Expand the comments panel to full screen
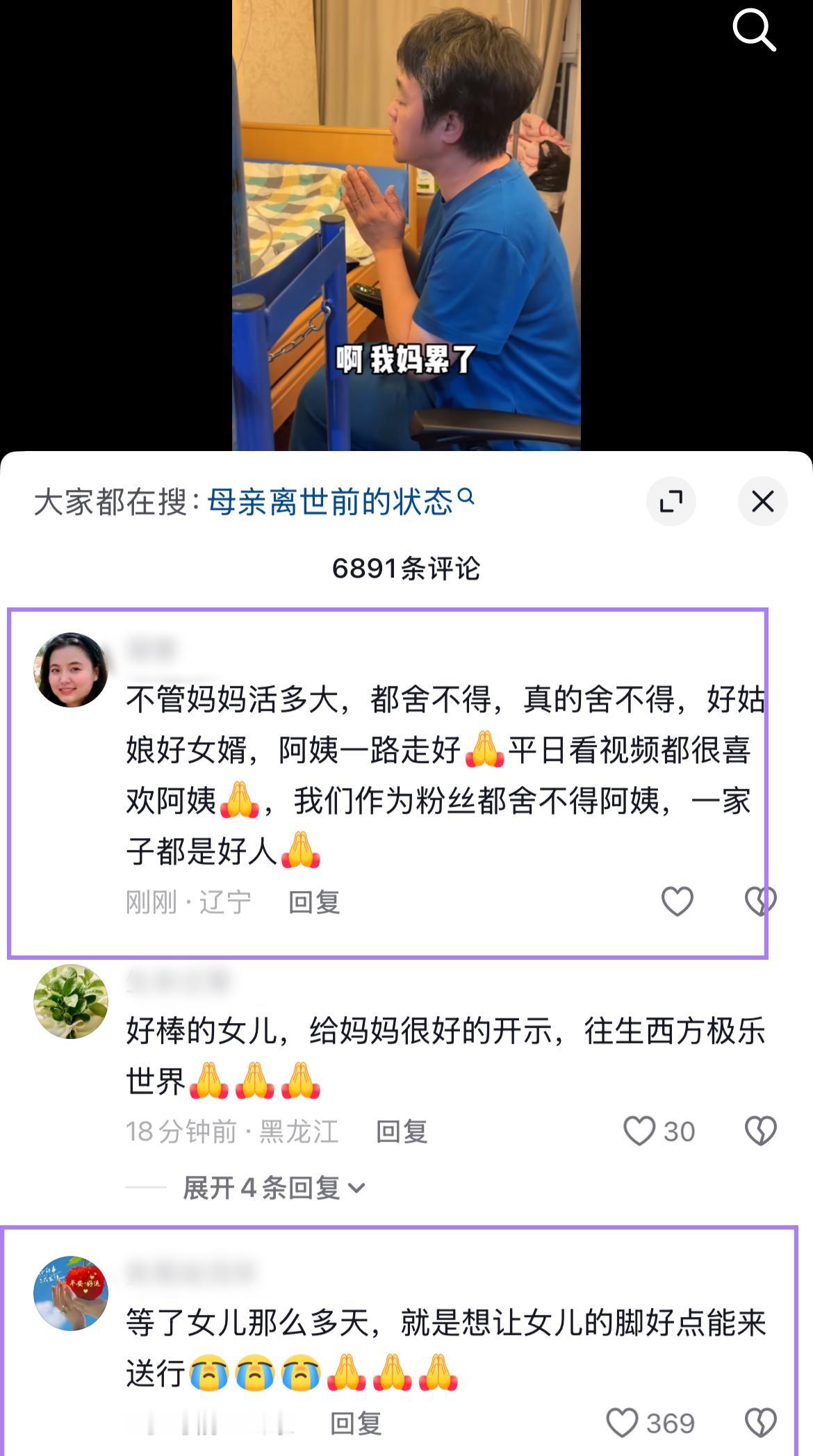The width and height of the screenshot is (813, 1456). tap(671, 501)
